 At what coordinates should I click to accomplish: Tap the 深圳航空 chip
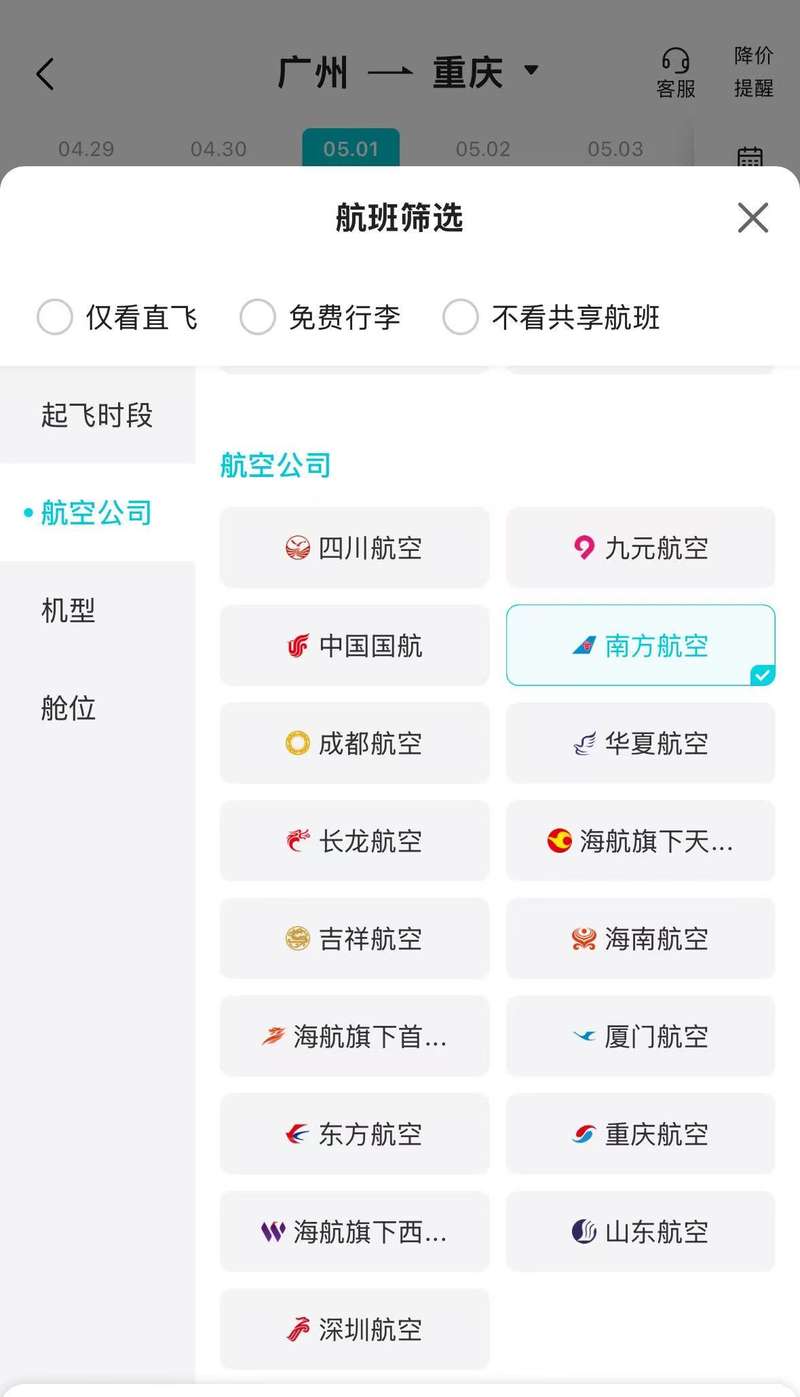tap(355, 1329)
